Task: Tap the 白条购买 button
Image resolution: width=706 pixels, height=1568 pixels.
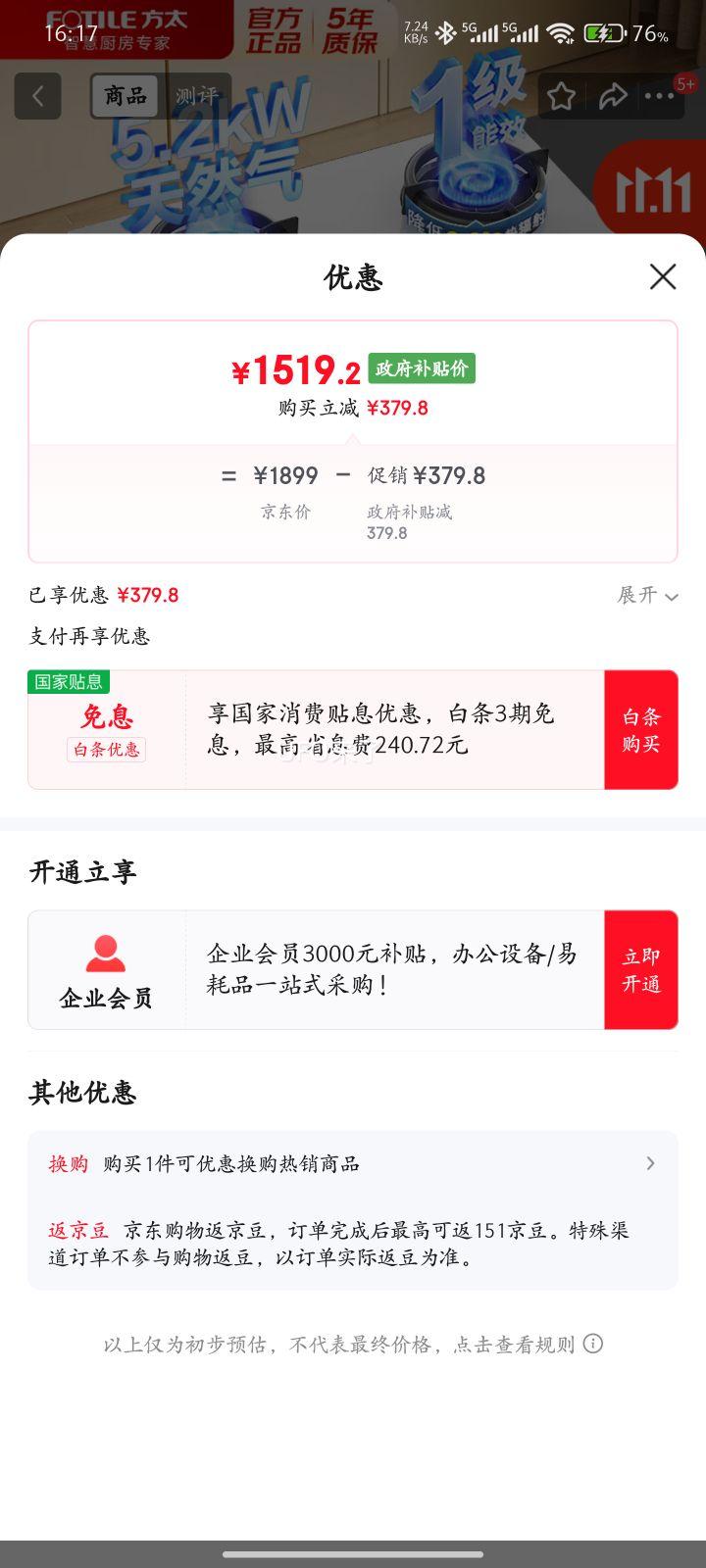Action: coord(641,730)
